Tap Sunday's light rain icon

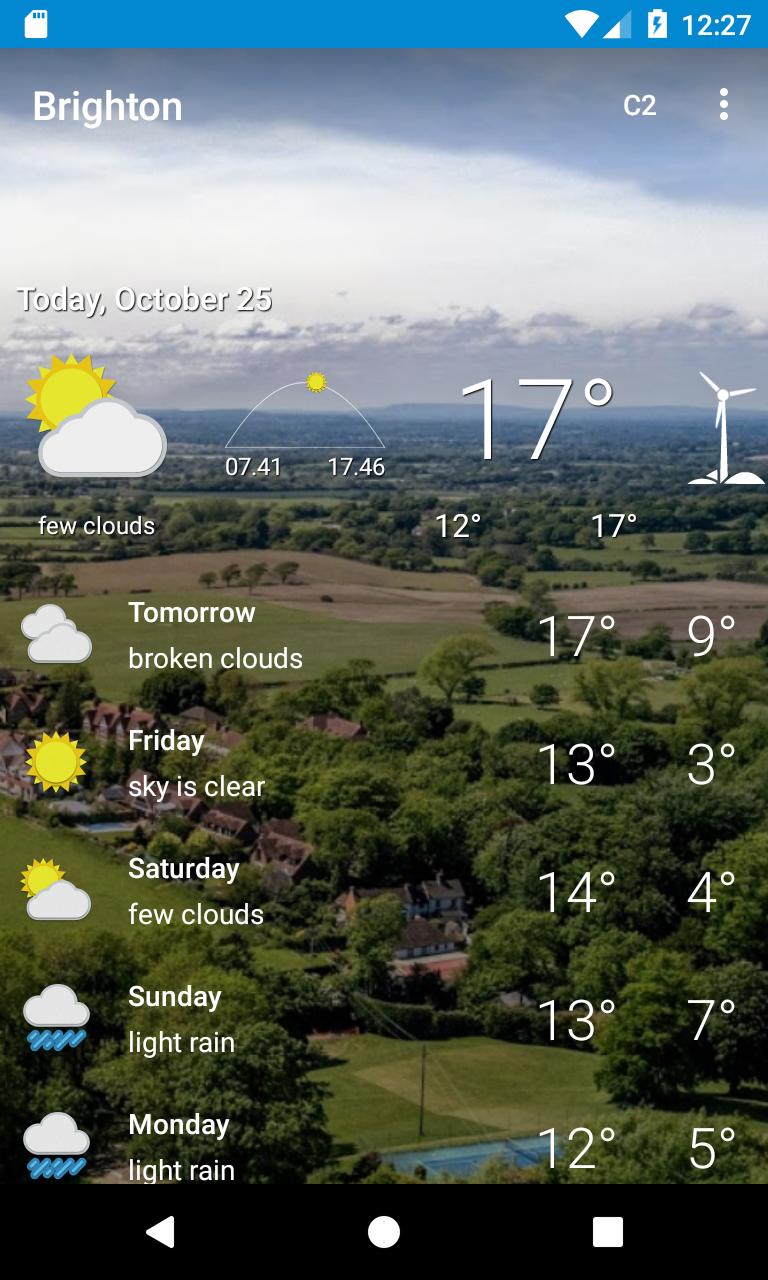57,1016
